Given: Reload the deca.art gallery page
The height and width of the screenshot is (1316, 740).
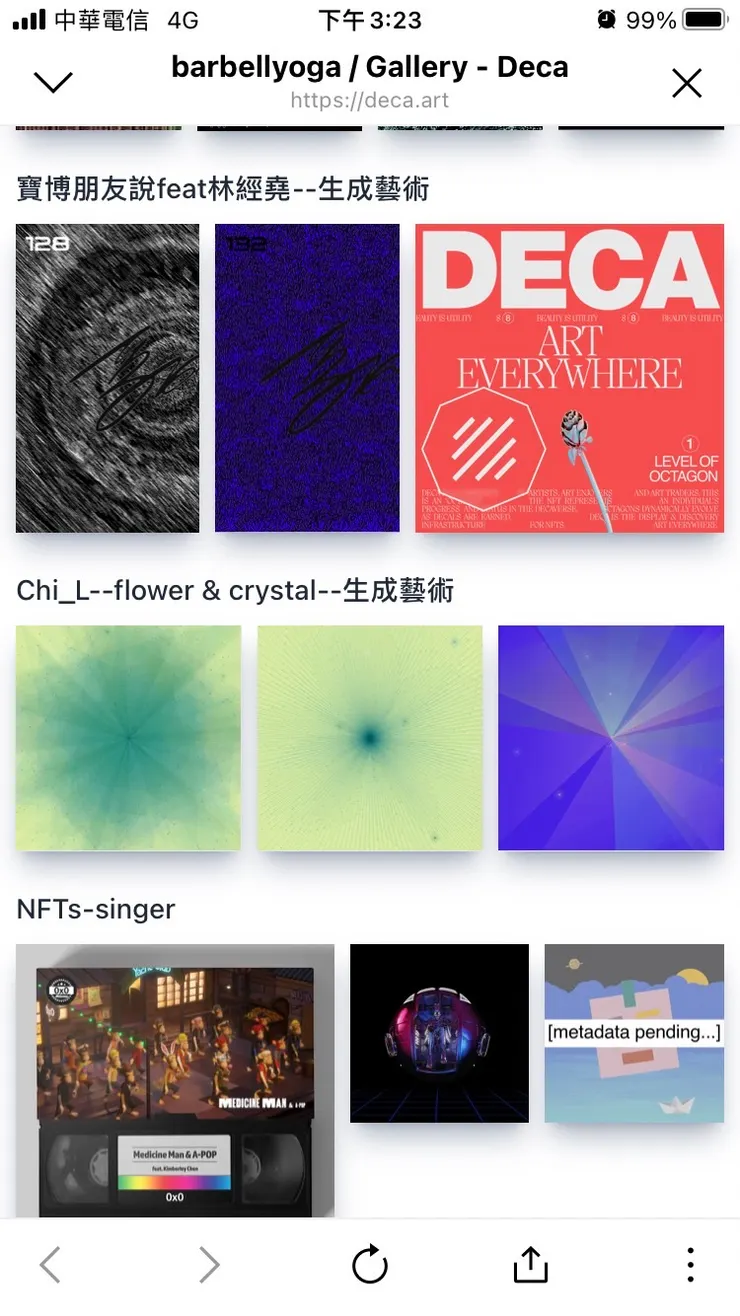Looking at the screenshot, I should pyautogui.click(x=370, y=1264).
